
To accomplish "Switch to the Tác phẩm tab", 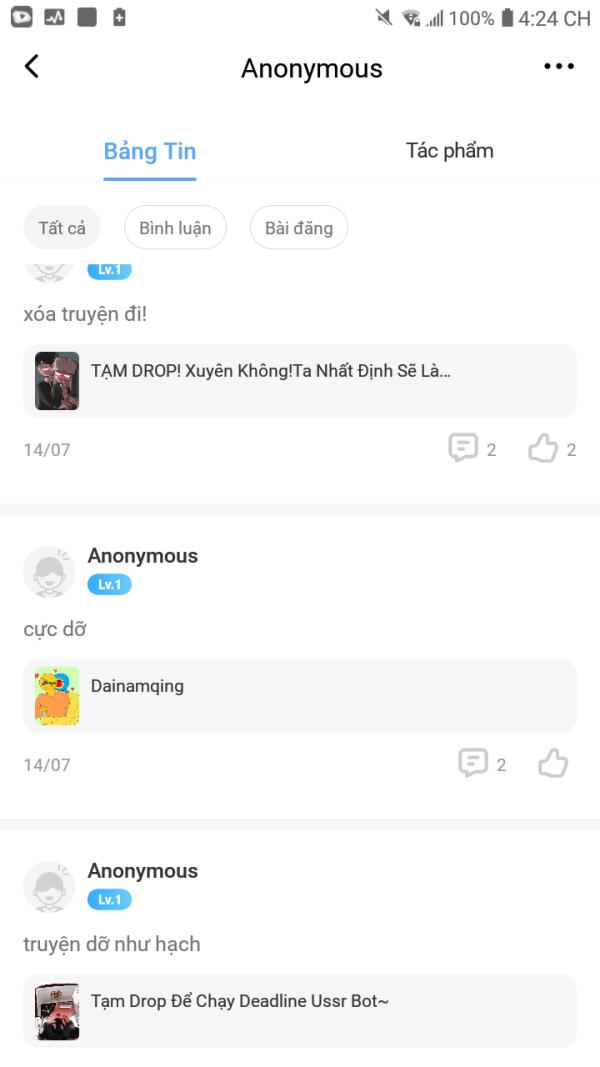I will (450, 150).
